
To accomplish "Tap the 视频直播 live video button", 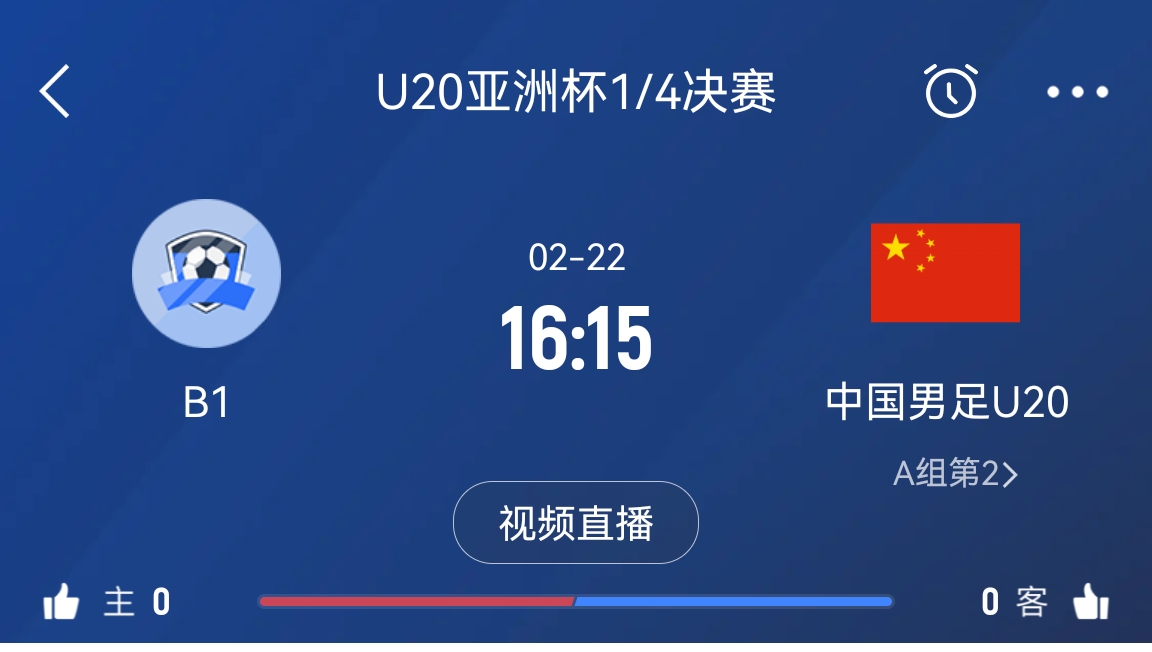I will (575, 523).
